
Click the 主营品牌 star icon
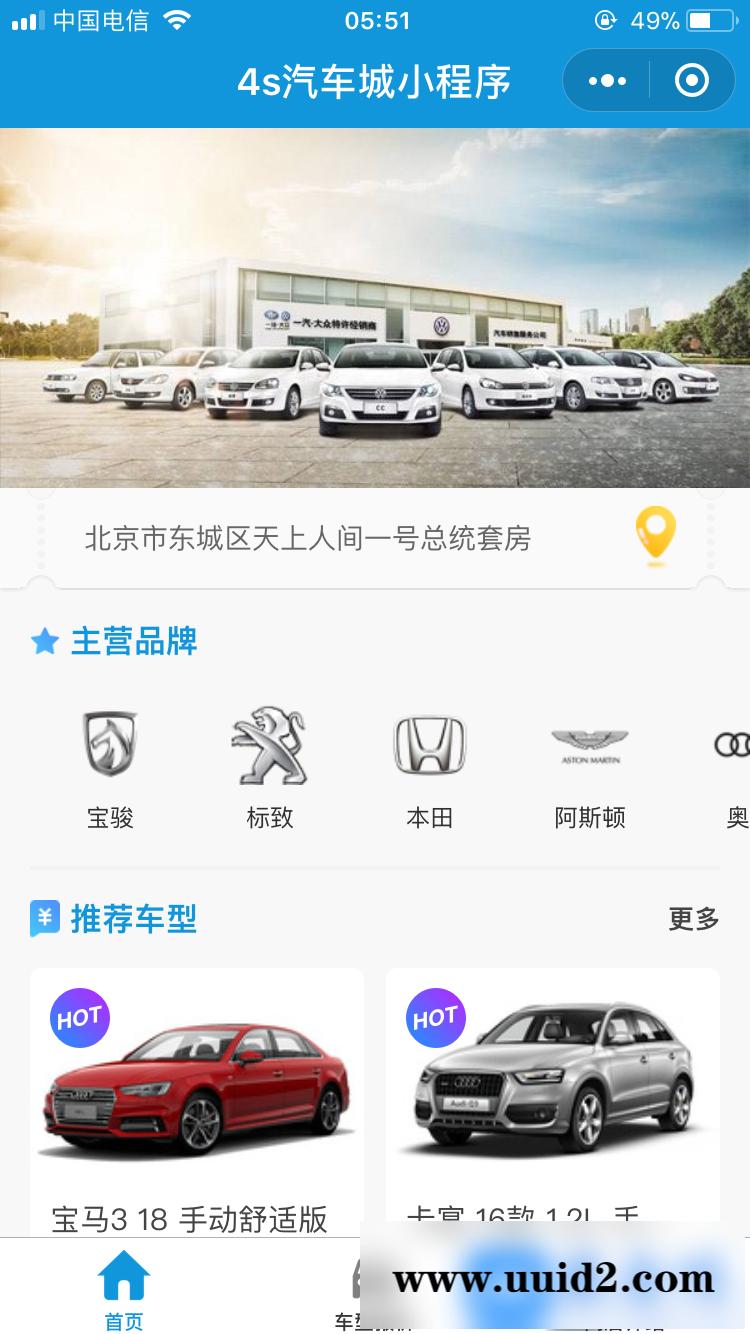[41, 640]
